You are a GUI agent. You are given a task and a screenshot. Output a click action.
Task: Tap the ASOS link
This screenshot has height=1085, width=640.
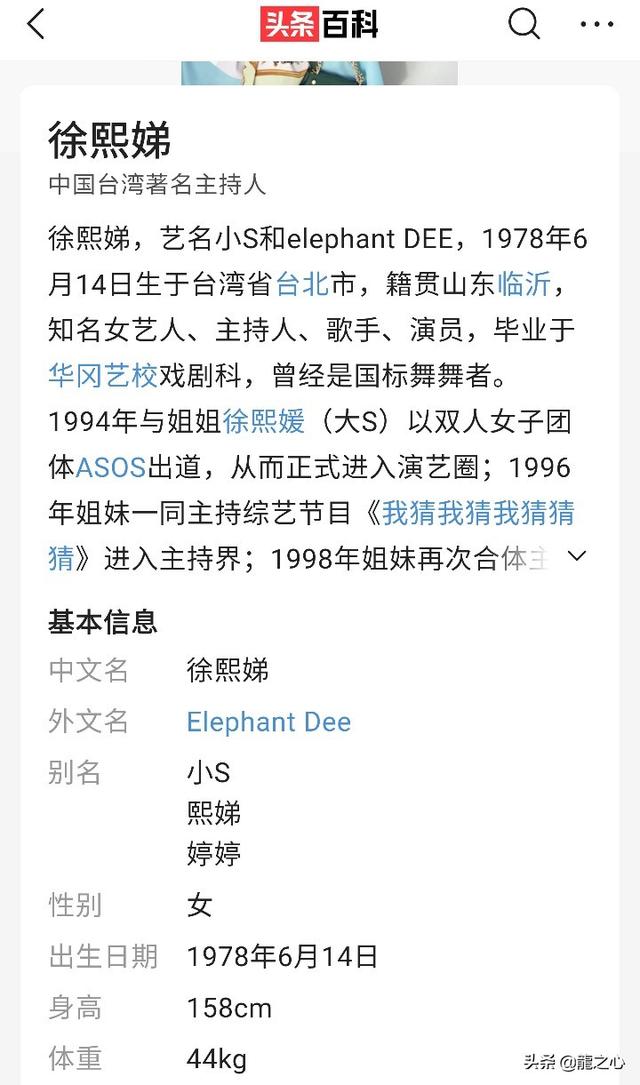[111, 468]
